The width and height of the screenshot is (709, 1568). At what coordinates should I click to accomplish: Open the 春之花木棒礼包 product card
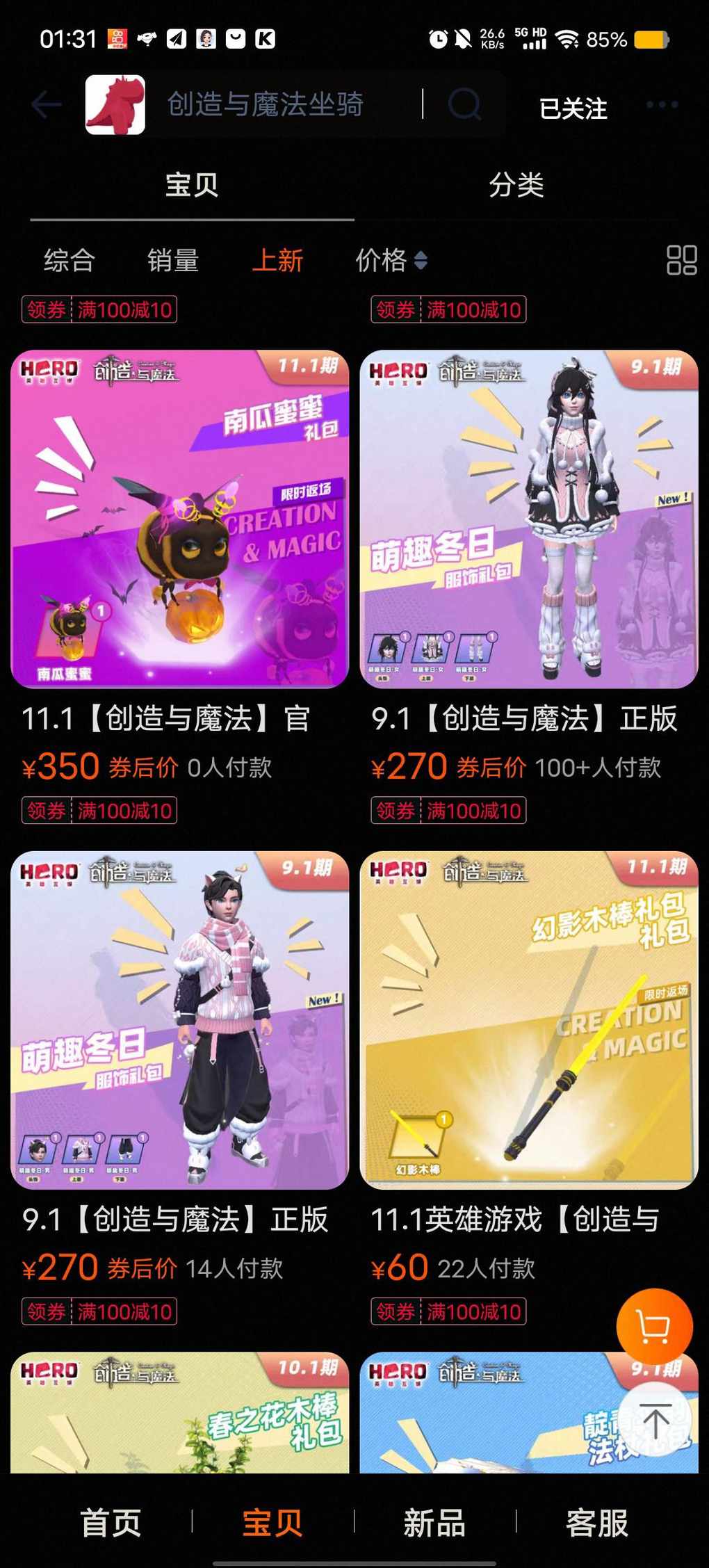180,1413
